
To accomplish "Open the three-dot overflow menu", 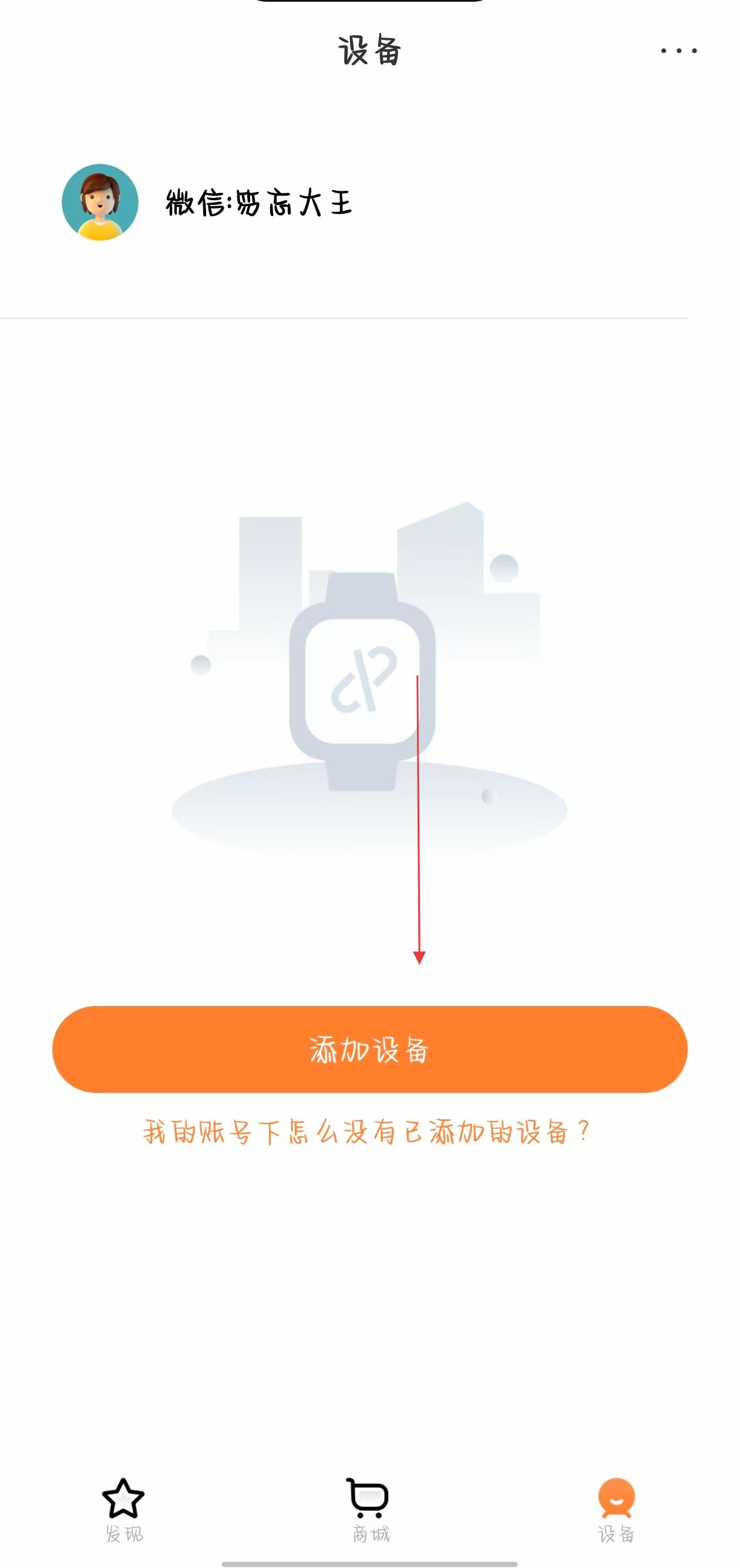I will pyautogui.click(x=678, y=51).
